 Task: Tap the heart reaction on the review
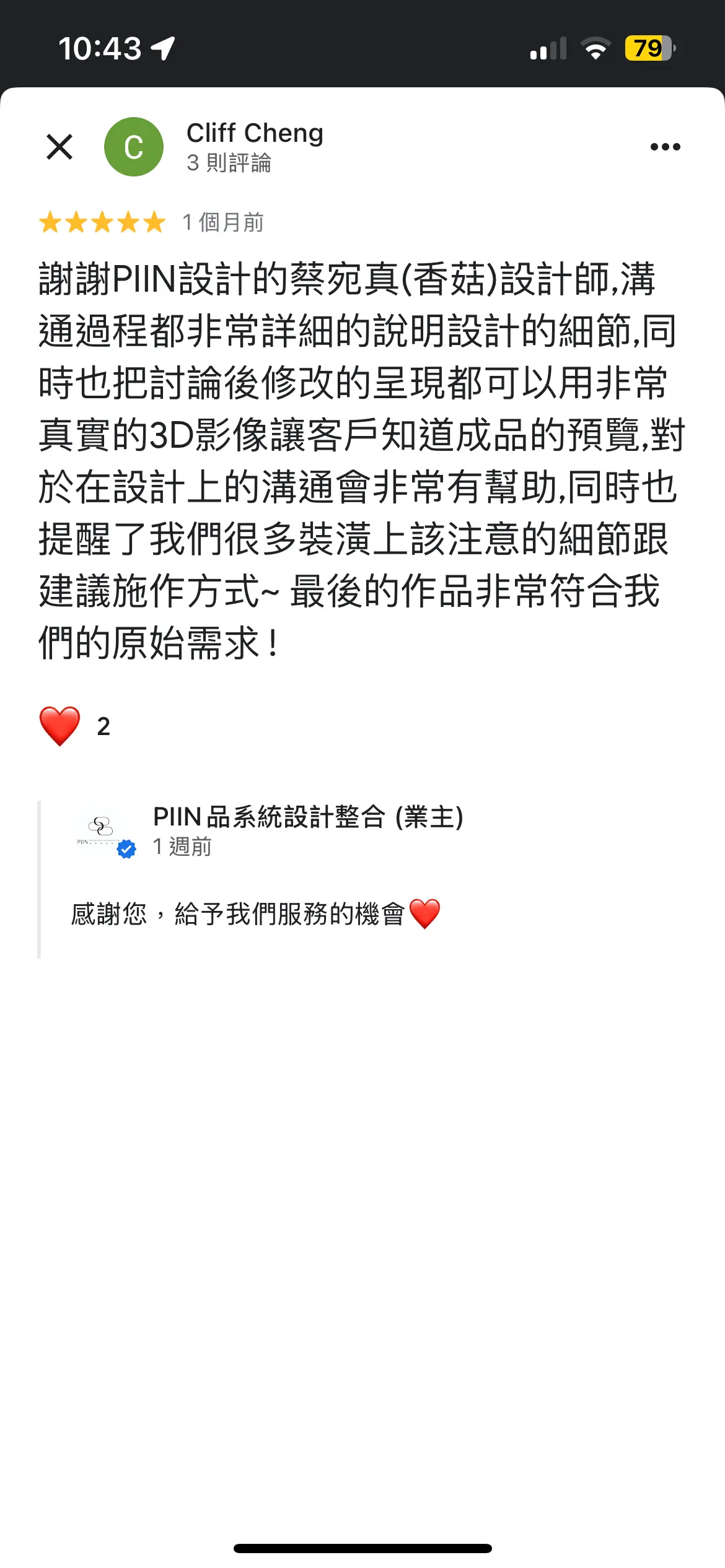(x=60, y=726)
